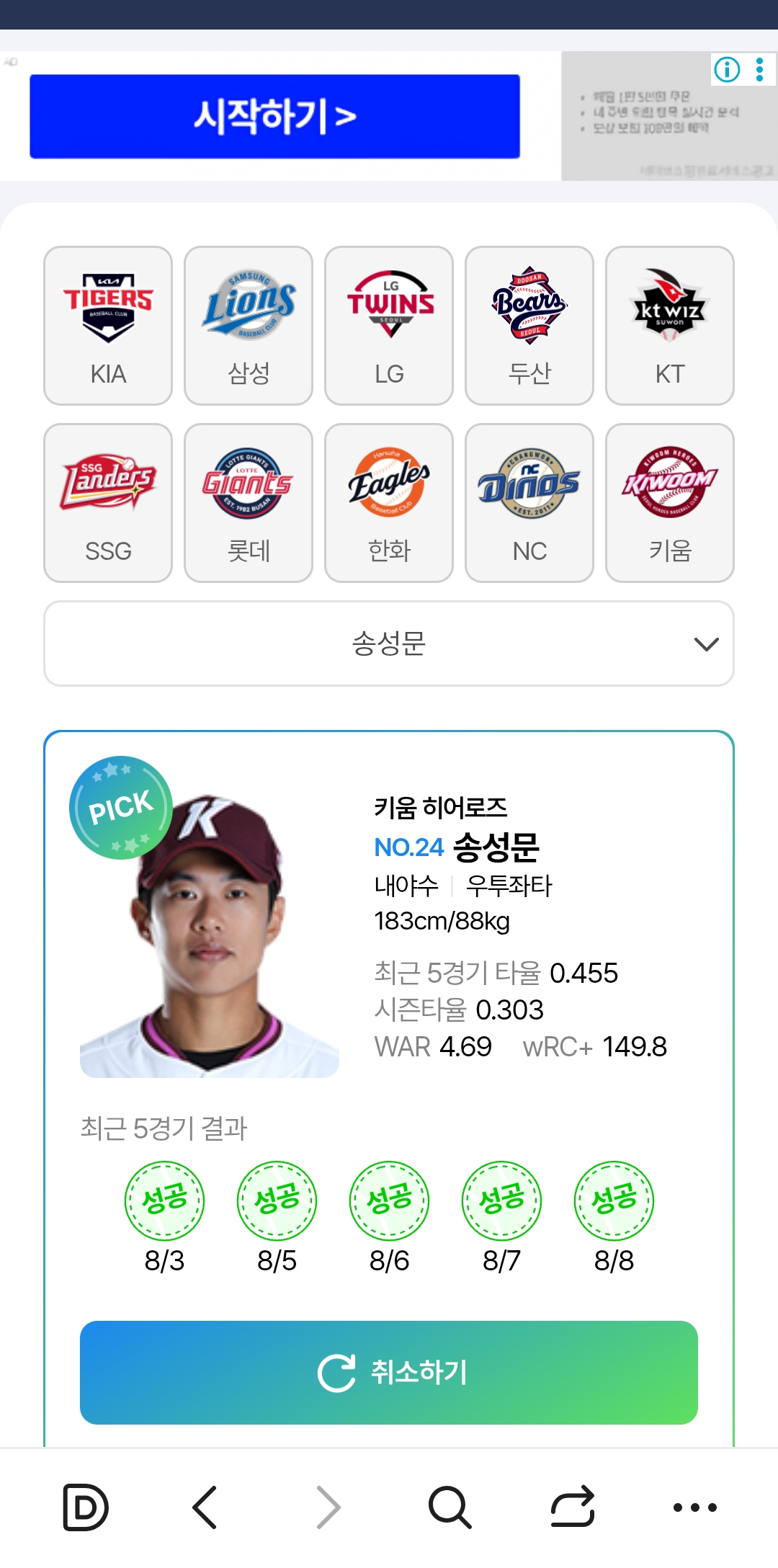
Task: Pick the 롯데 Giants team tile
Action: coord(249,503)
